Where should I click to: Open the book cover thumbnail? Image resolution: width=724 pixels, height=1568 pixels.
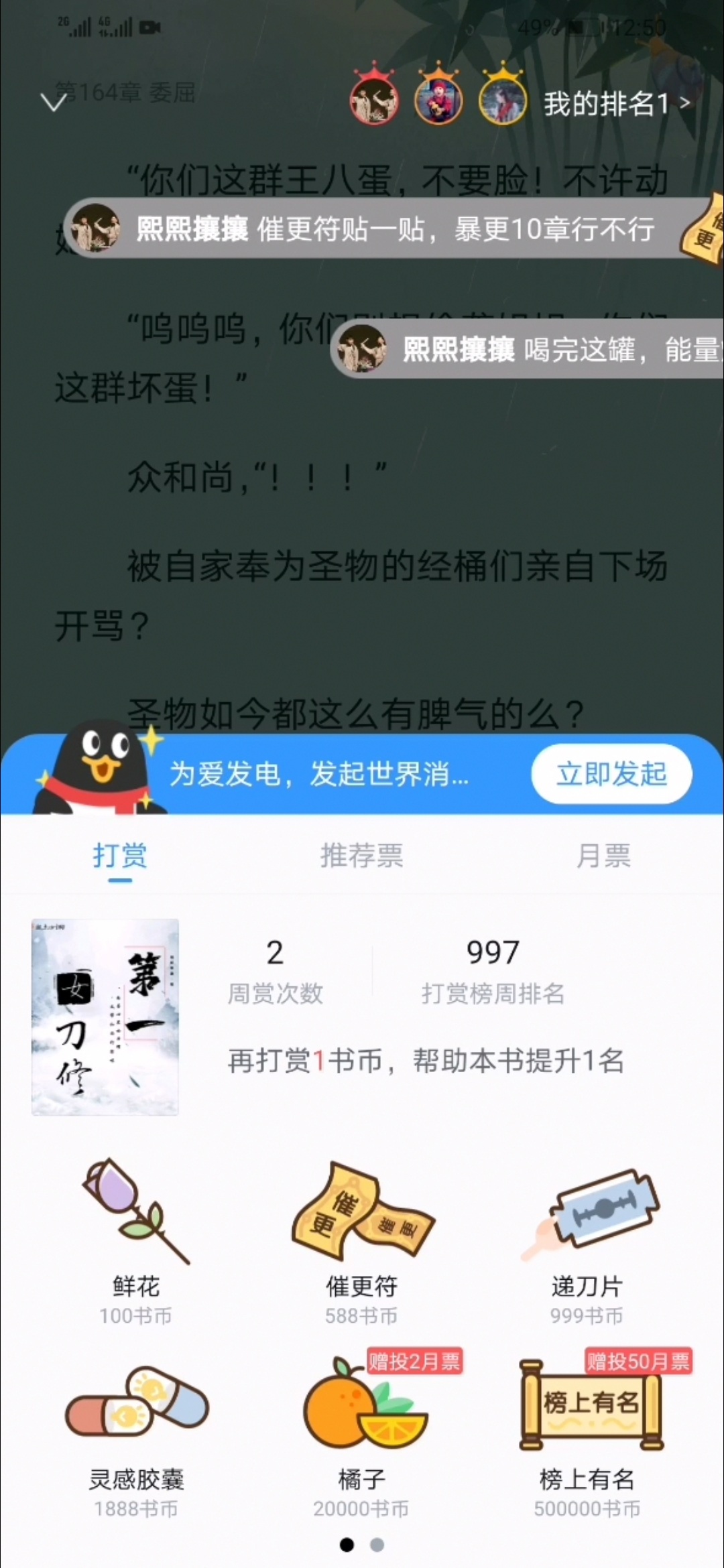tap(105, 1017)
